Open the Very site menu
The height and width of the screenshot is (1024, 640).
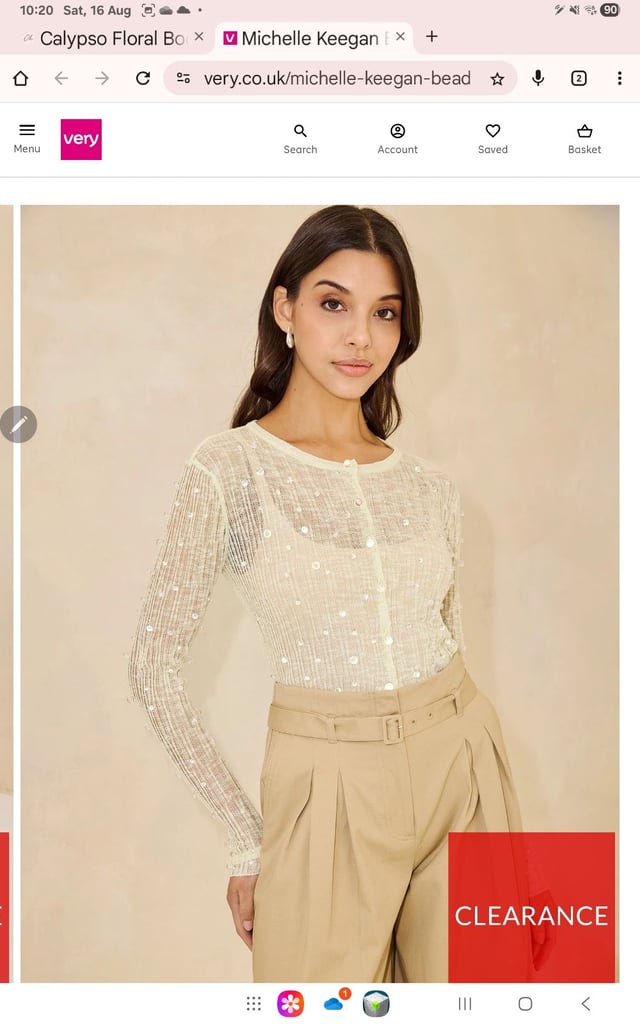pos(27,138)
